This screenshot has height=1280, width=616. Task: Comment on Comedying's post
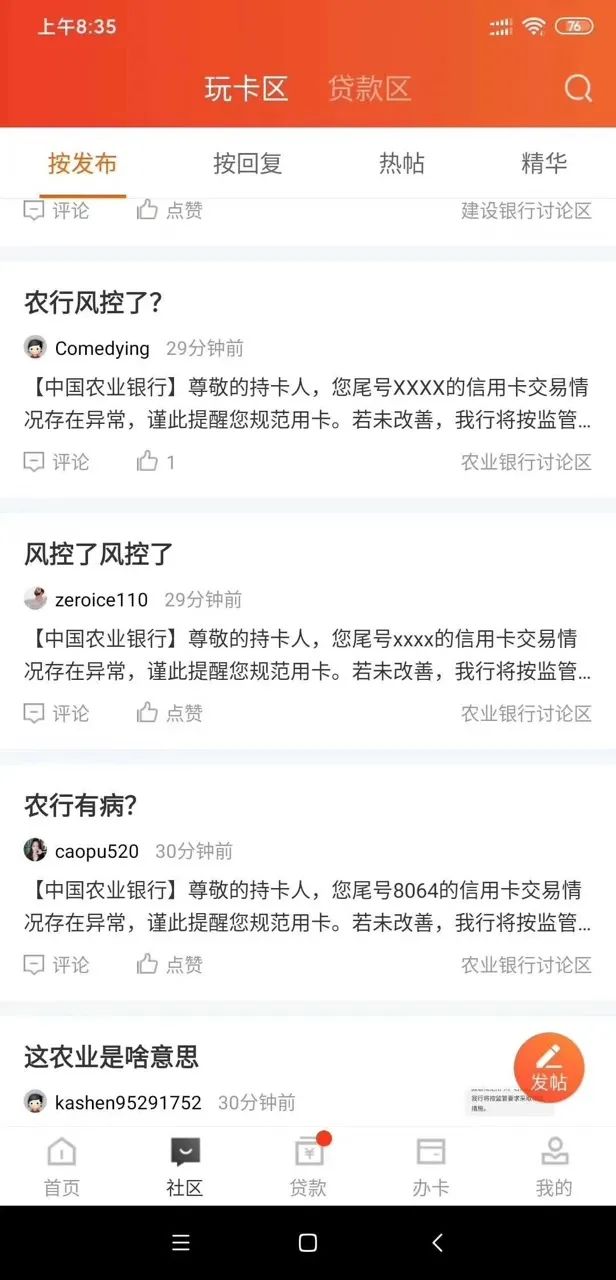[x=57, y=461]
